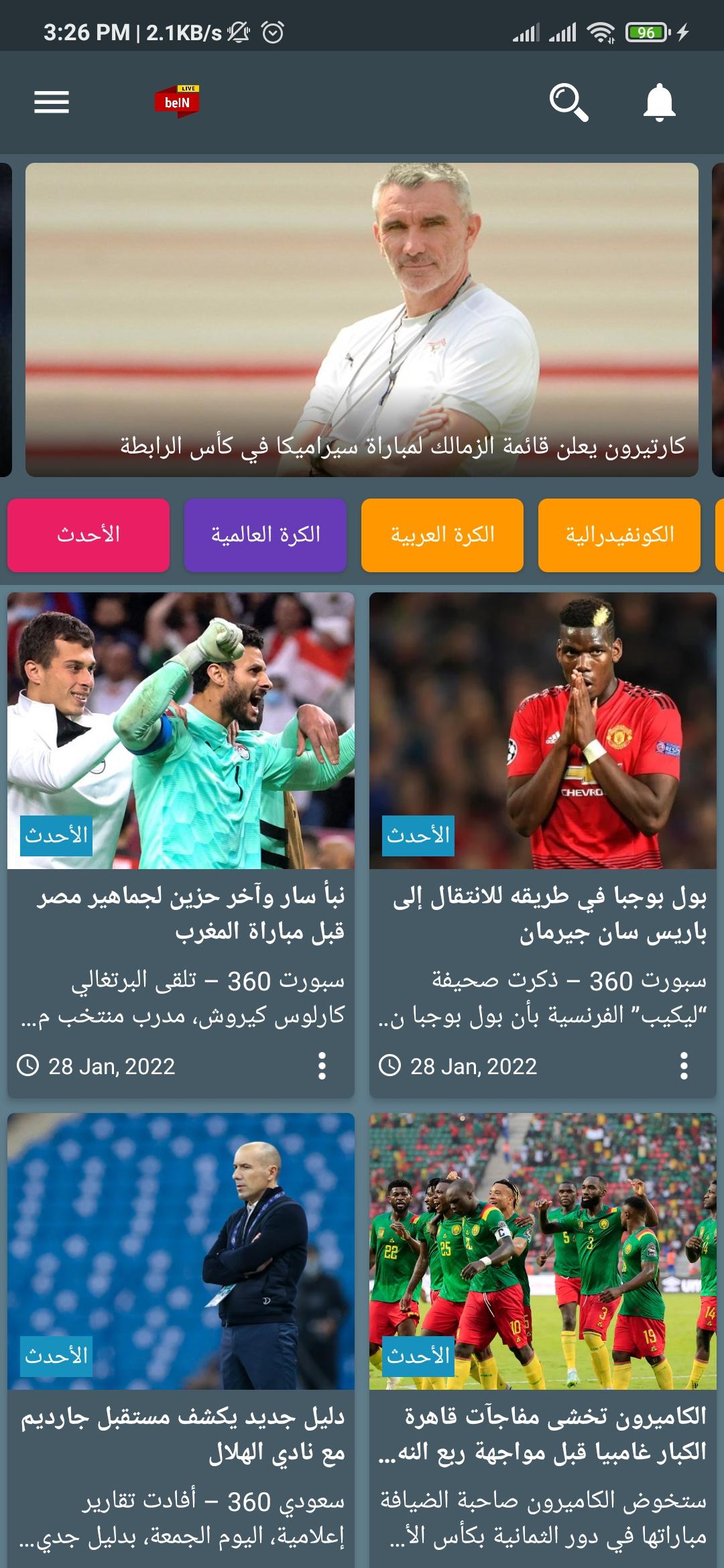Open options menu on Egypt fans article

click(322, 1065)
